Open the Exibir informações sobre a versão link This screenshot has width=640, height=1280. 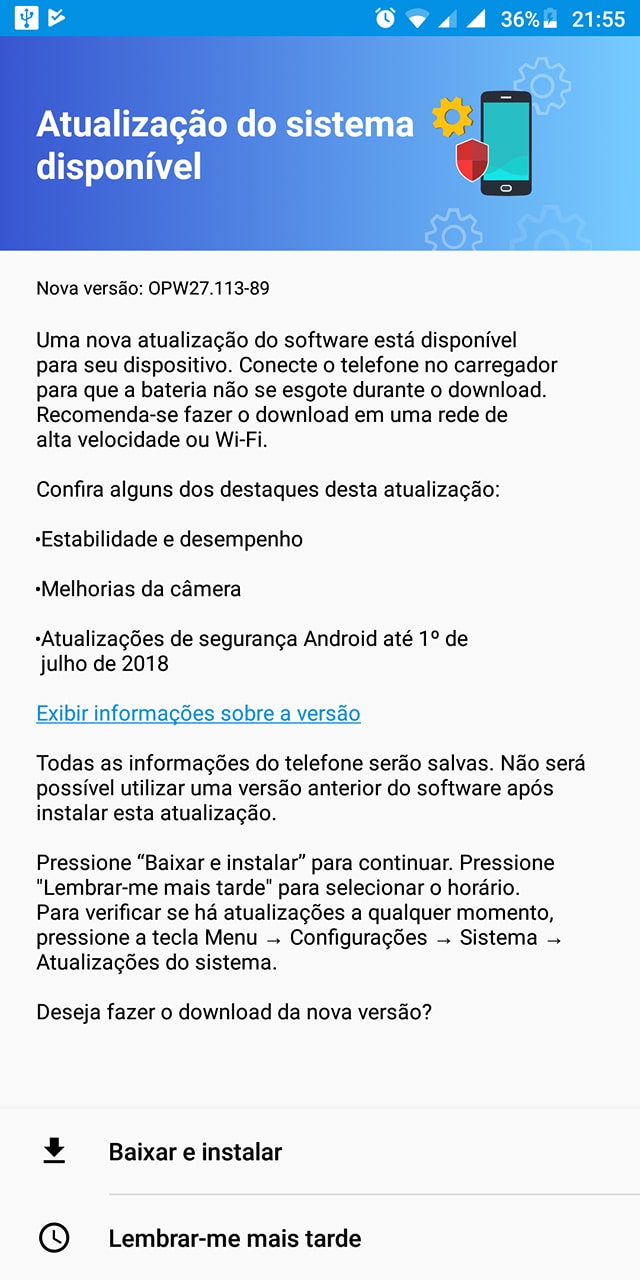[198, 713]
